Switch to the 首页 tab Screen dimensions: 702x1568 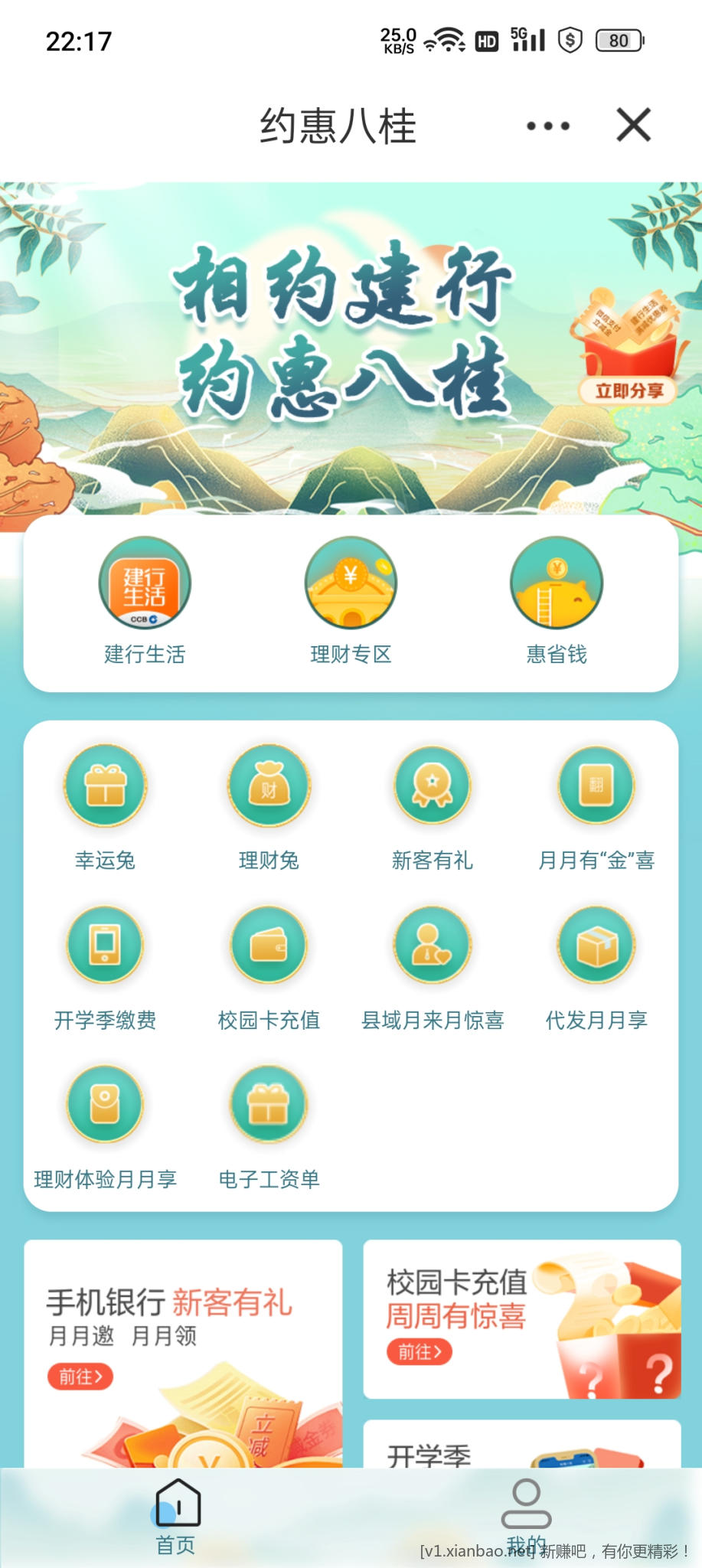click(176, 1517)
